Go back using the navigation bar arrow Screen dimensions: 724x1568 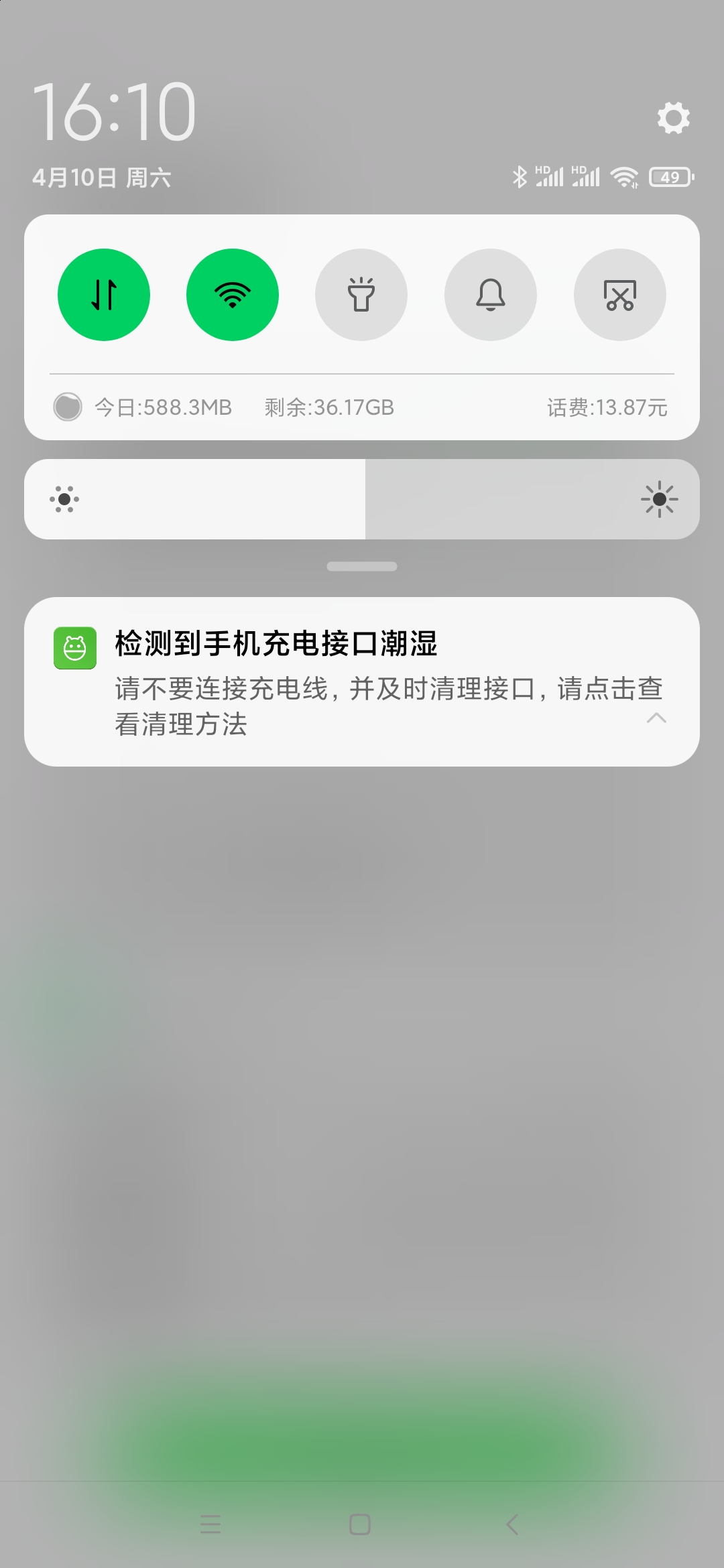[x=512, y=1524]
